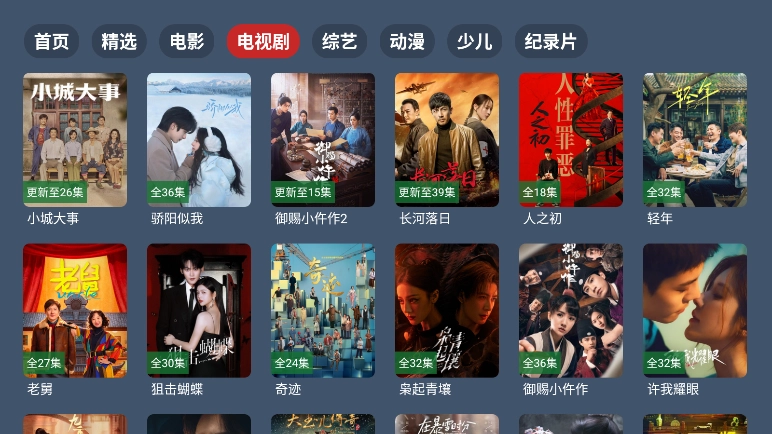The width and height of the screenshot is (772, 434).
Task: Open the show 奇迹
Action: 323,311
